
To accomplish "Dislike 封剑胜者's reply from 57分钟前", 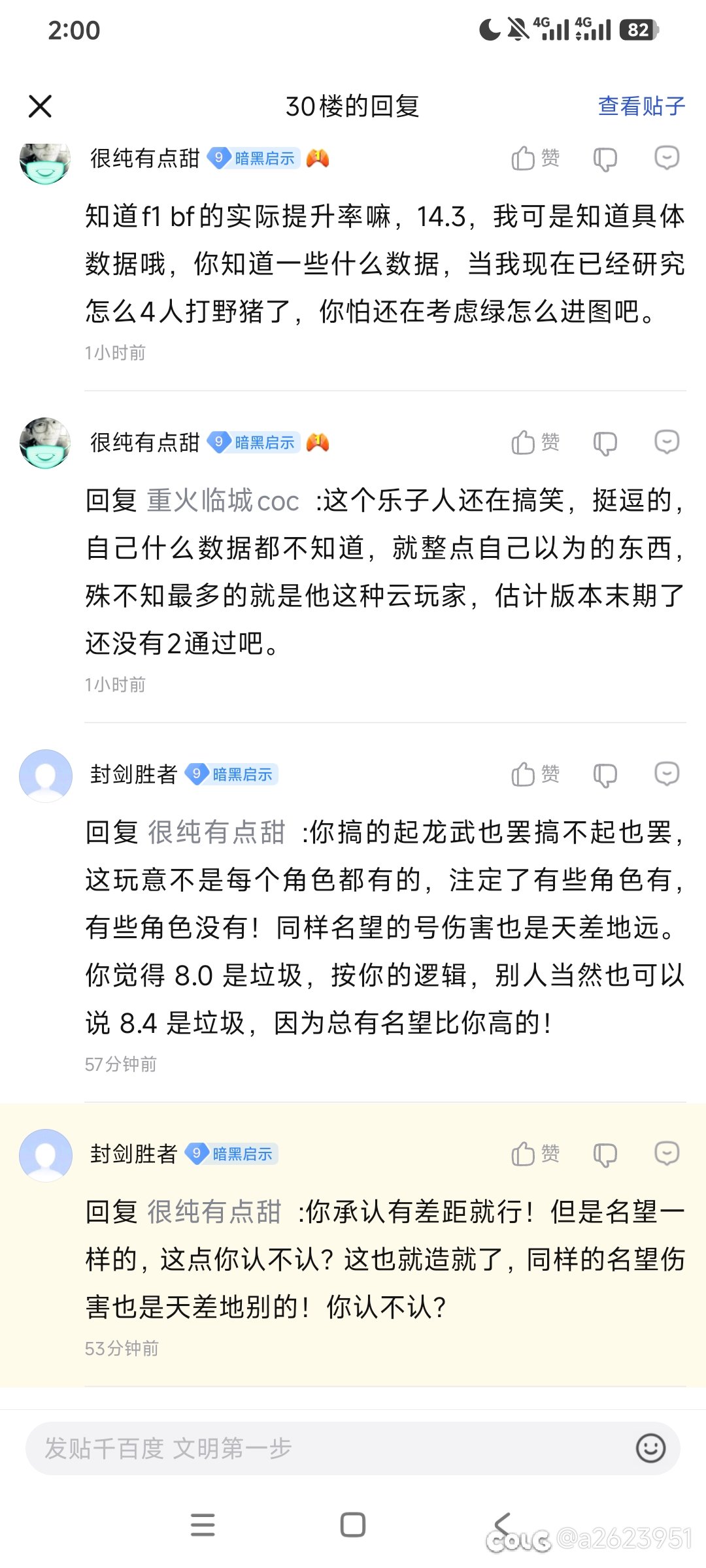I will [605, 775].
